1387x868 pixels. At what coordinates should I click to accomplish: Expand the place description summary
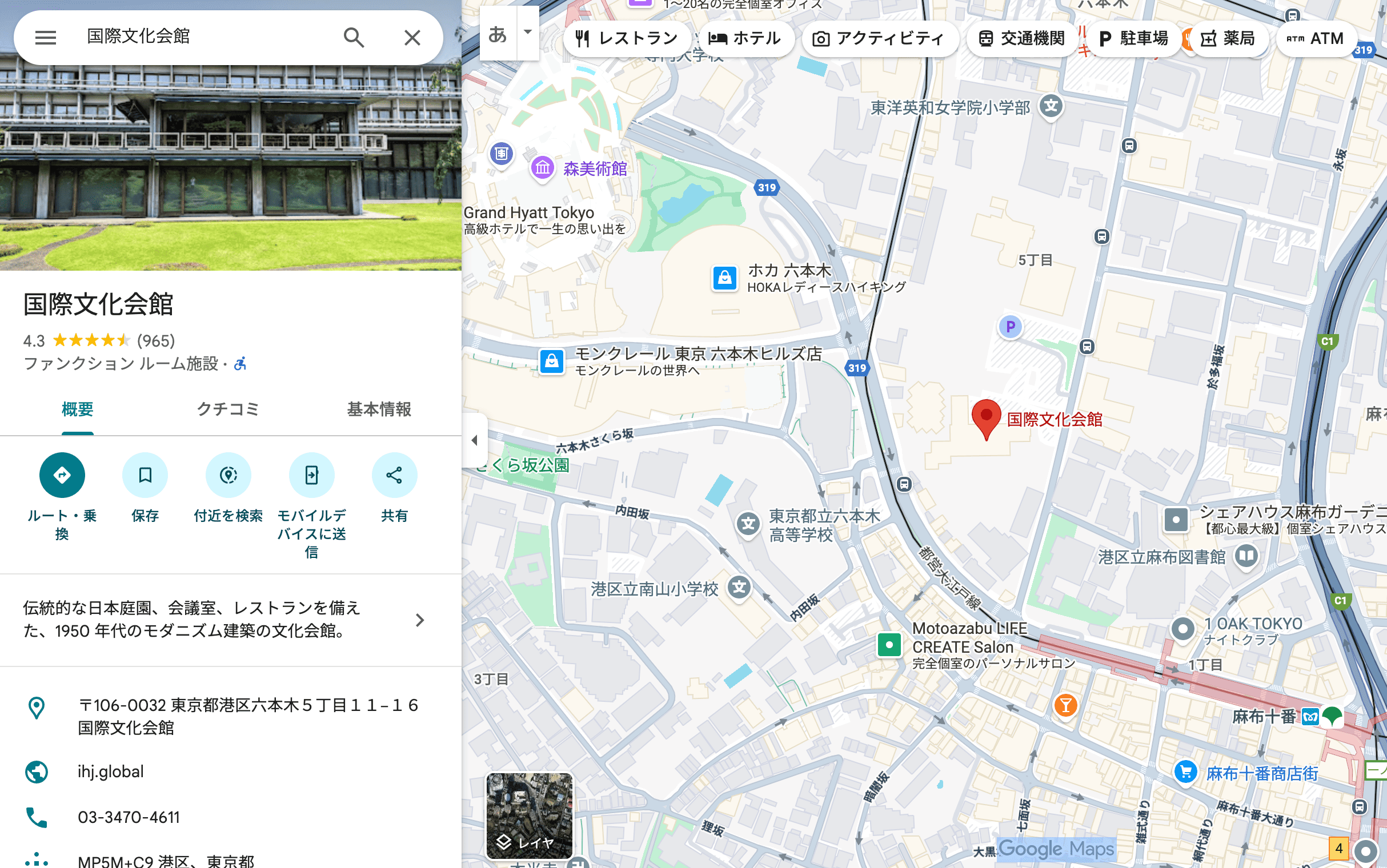(x=420, y=620)
